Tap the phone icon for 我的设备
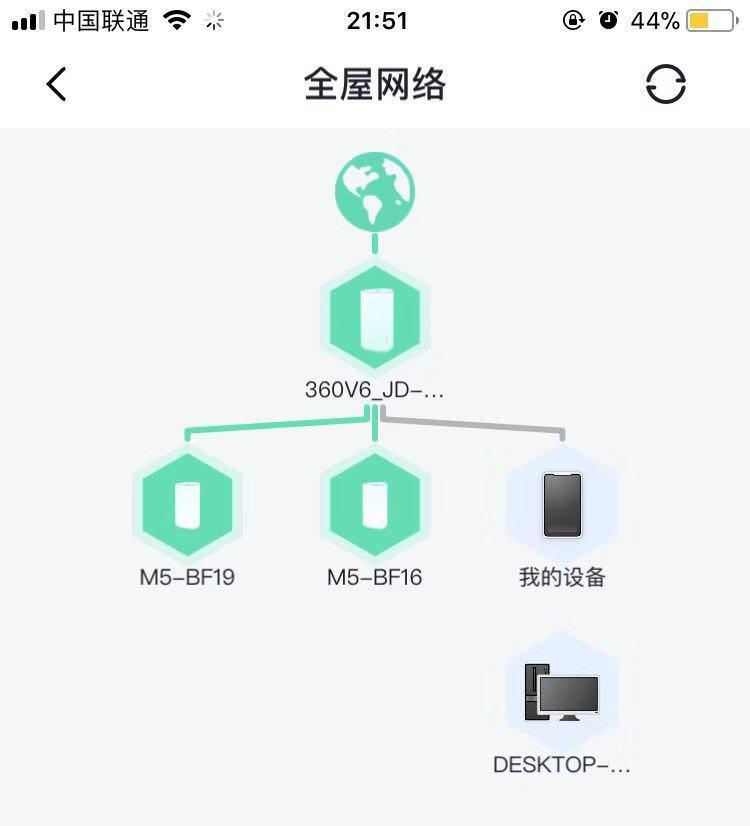 561,503
